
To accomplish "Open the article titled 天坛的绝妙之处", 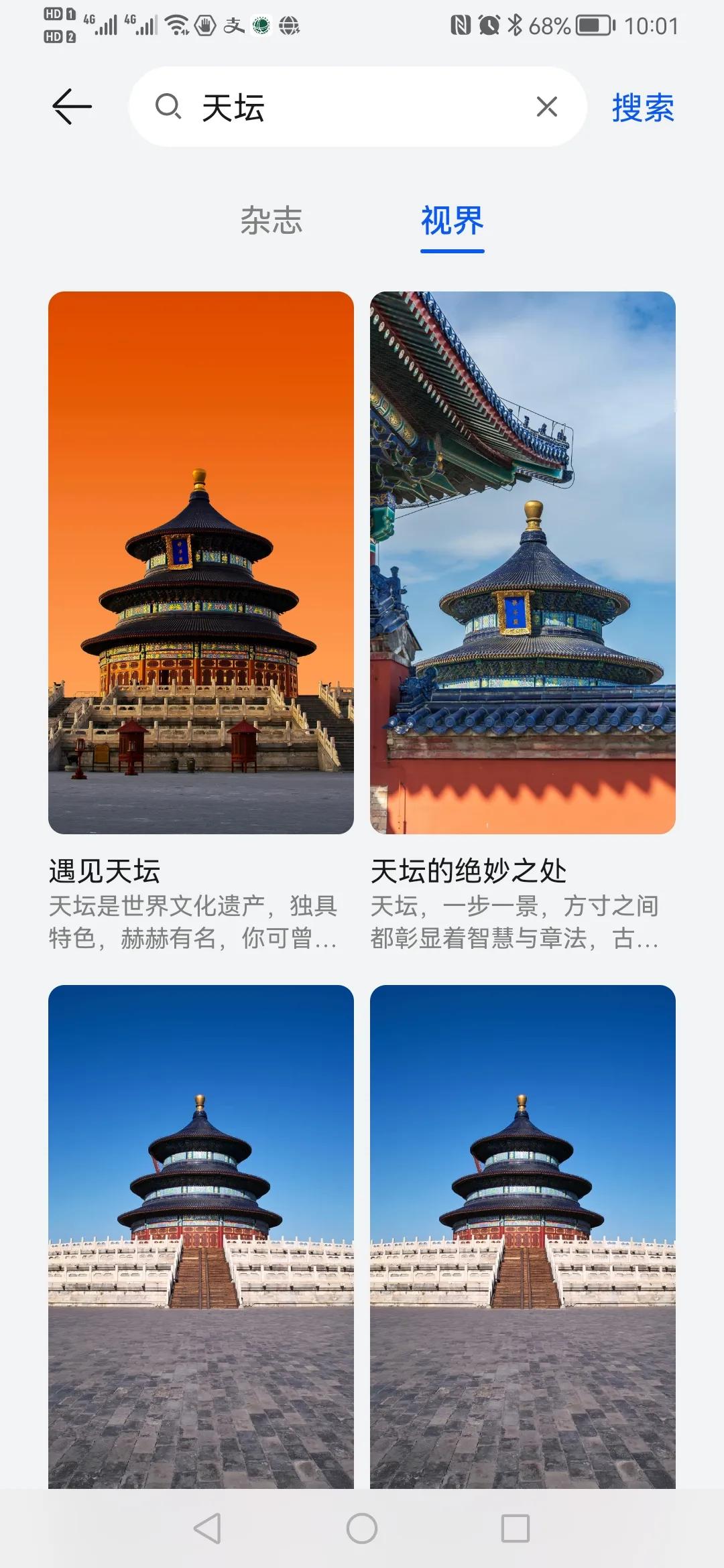I will coord(469,870).
